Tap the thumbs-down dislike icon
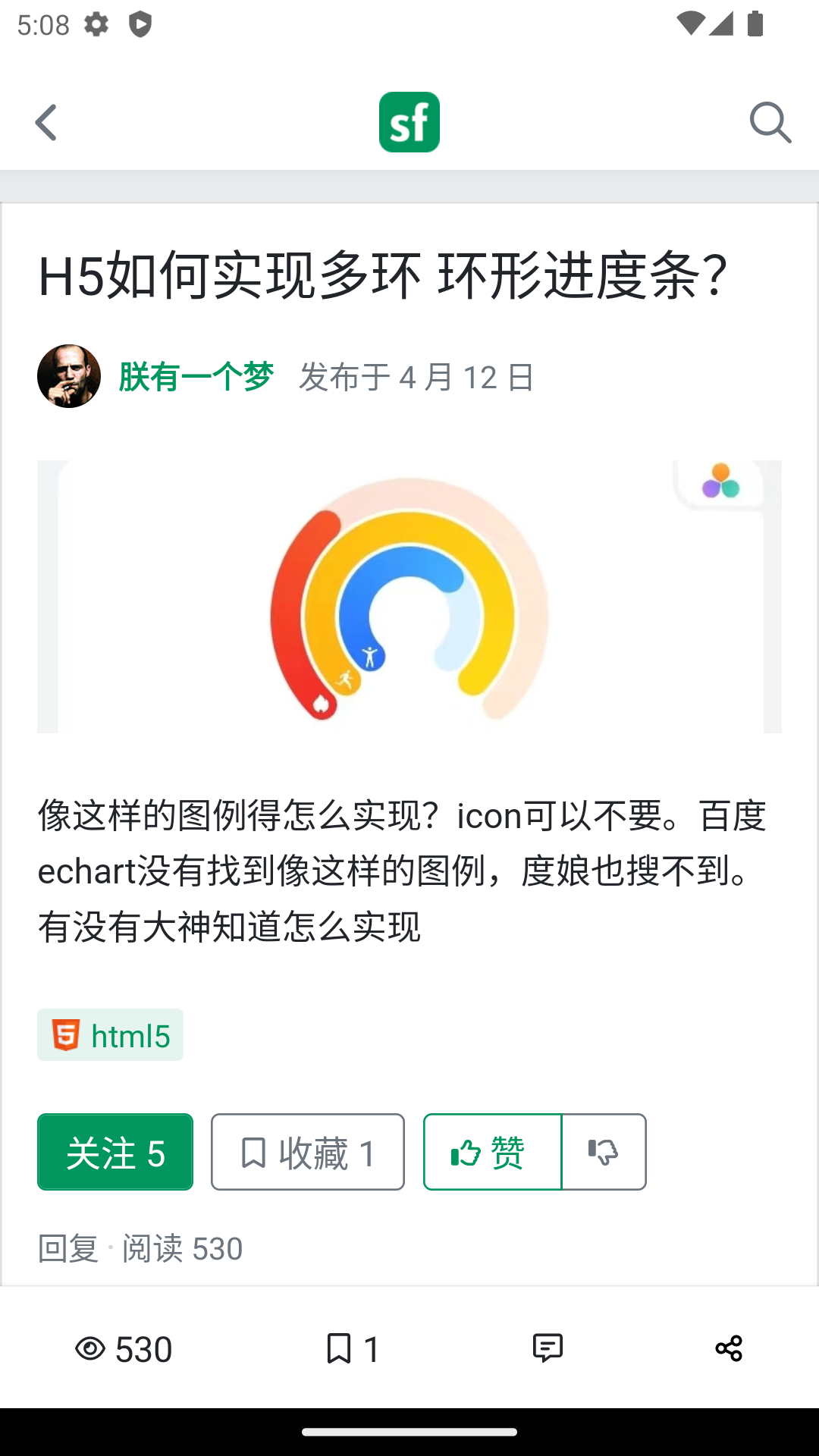 603,1152
